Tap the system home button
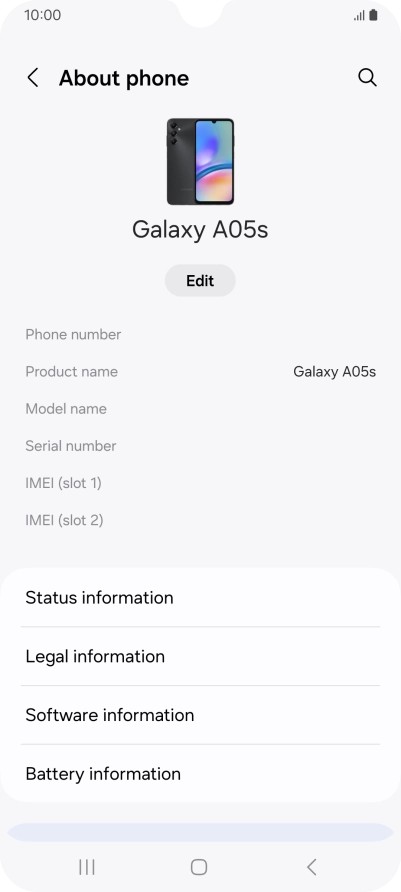The image size is (401, 892). (x=199, y=867)
